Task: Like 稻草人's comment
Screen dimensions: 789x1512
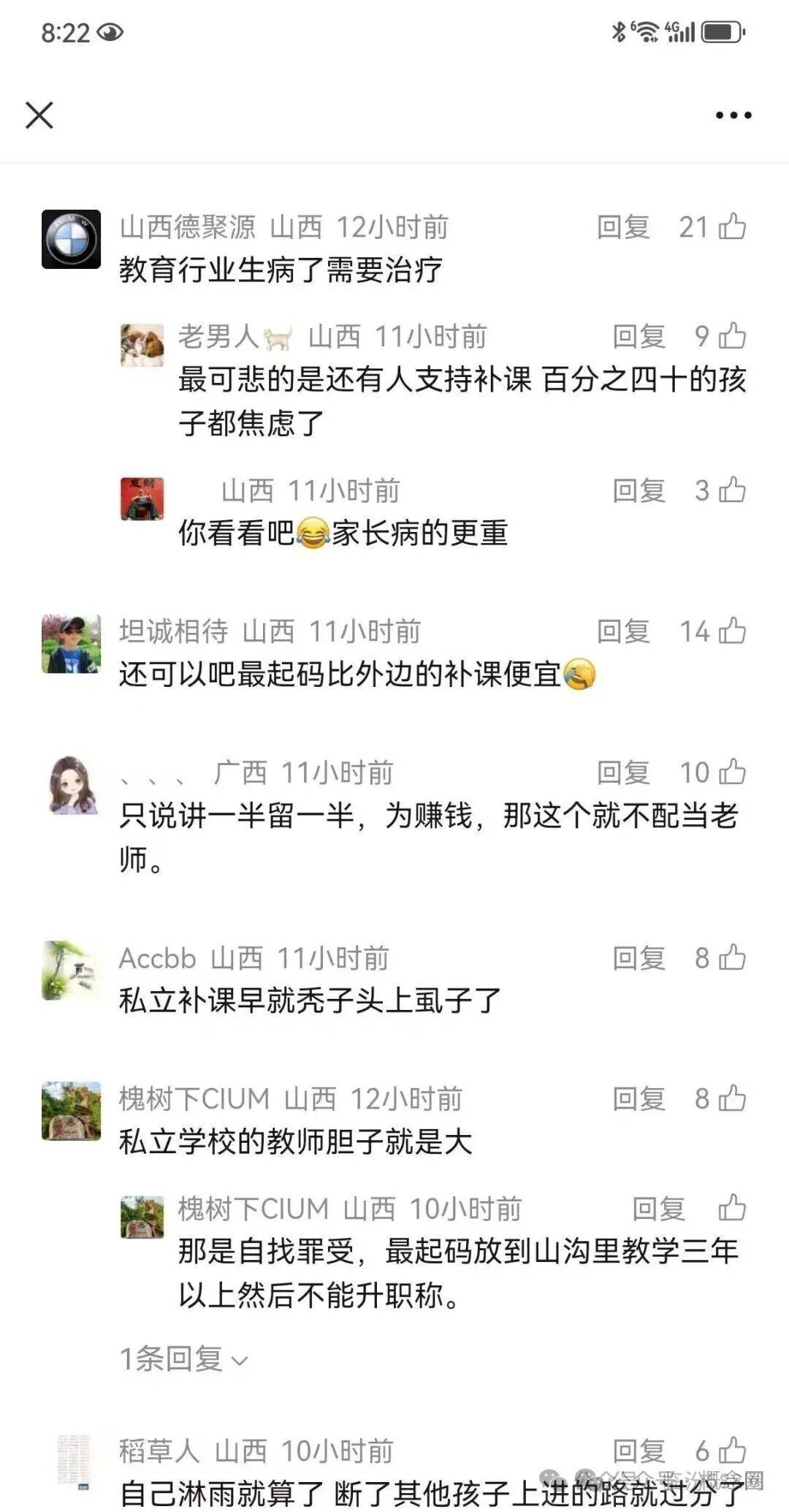Action: pyautogui.click(x=732, y=1451)
